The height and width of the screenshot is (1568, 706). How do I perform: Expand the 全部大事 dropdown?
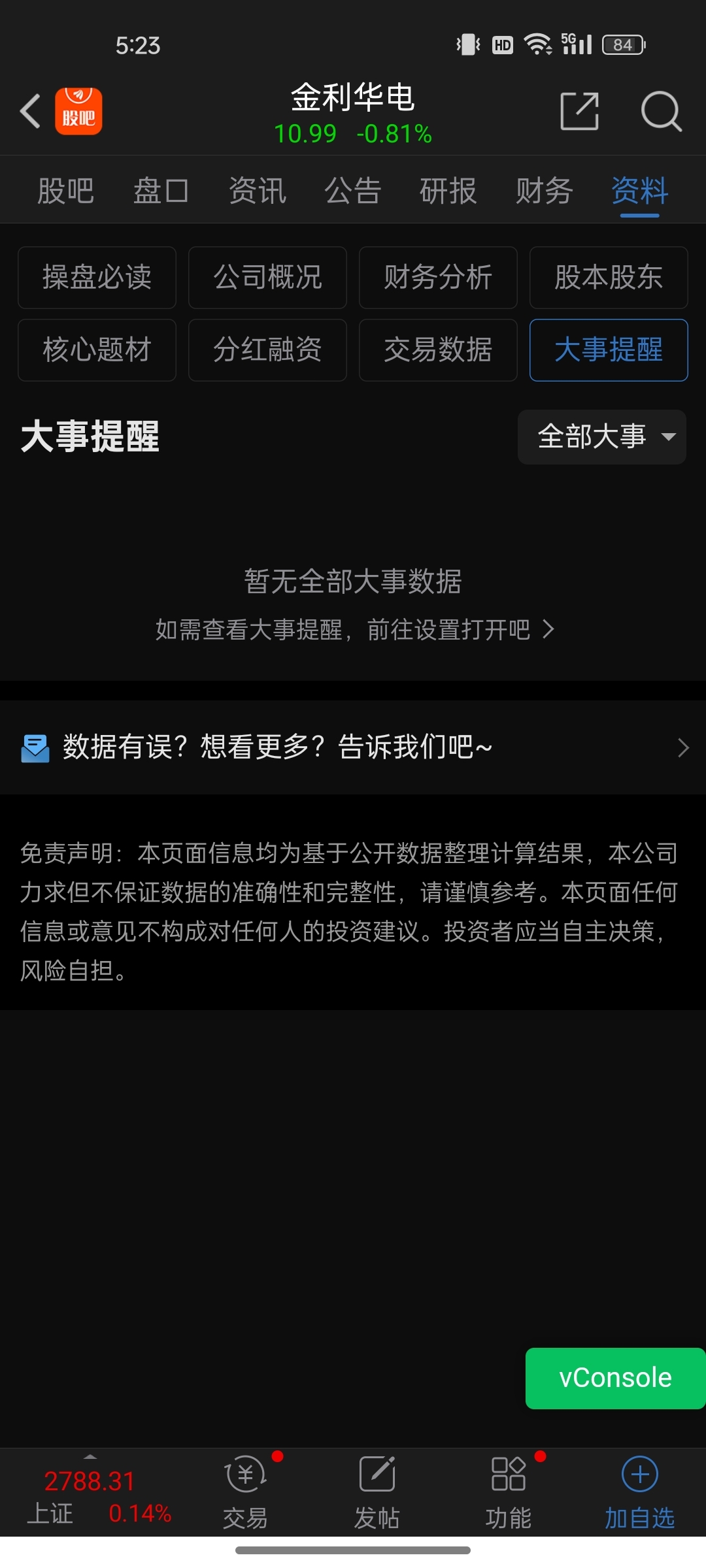click(601, 436)
